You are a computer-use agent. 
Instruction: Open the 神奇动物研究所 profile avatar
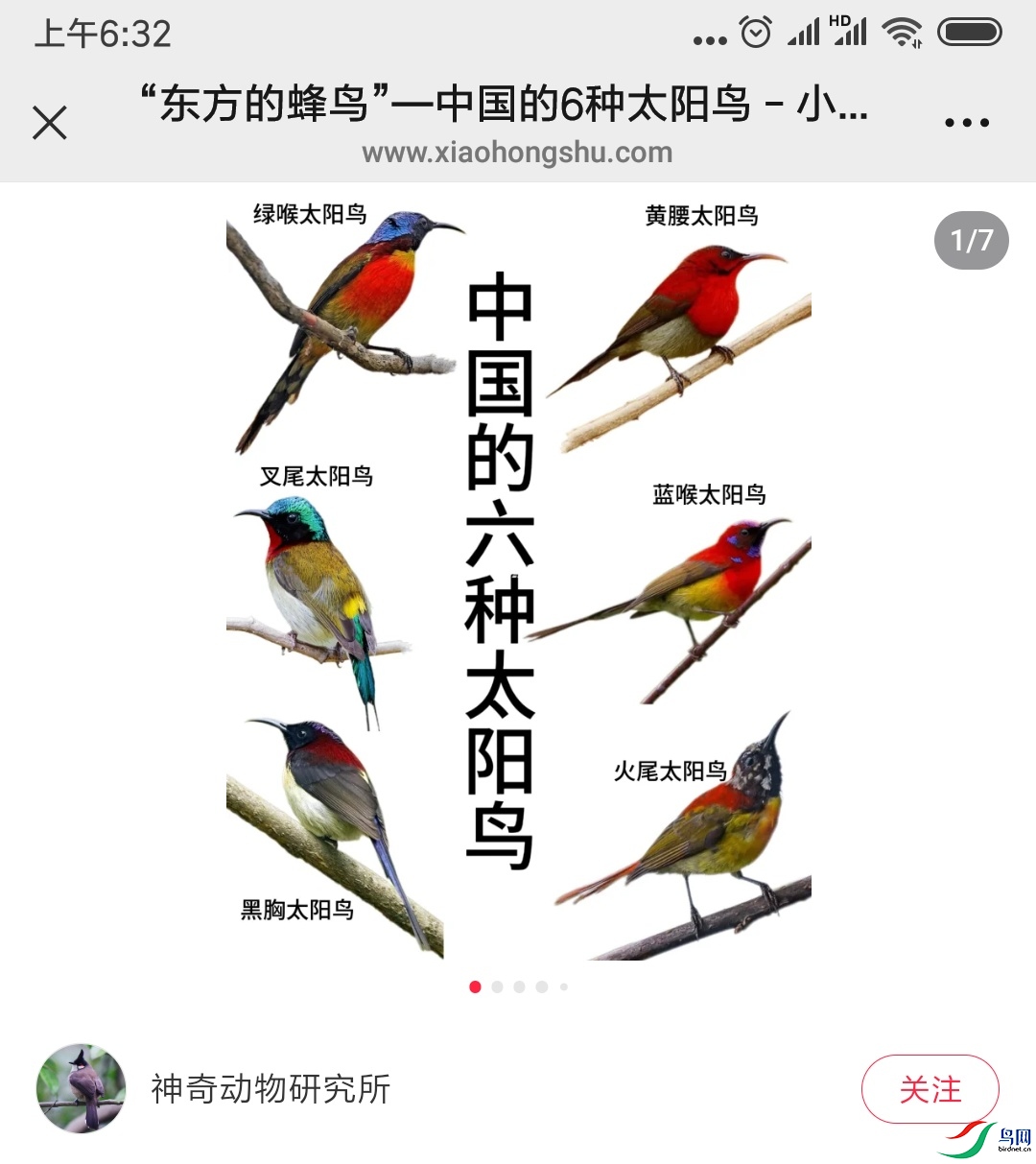[82, 1089]
